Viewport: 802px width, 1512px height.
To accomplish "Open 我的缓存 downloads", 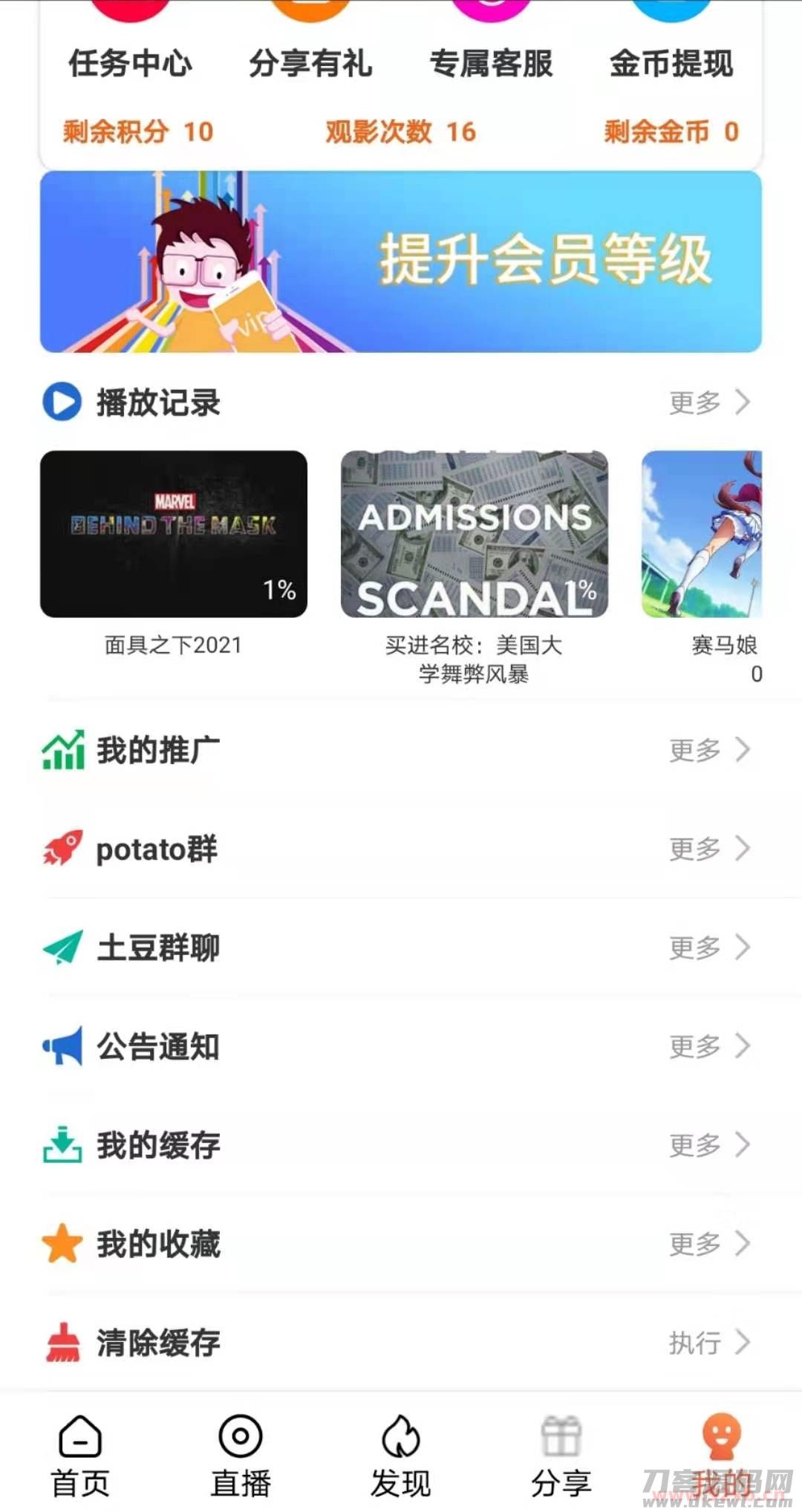I will point(401,1145).
